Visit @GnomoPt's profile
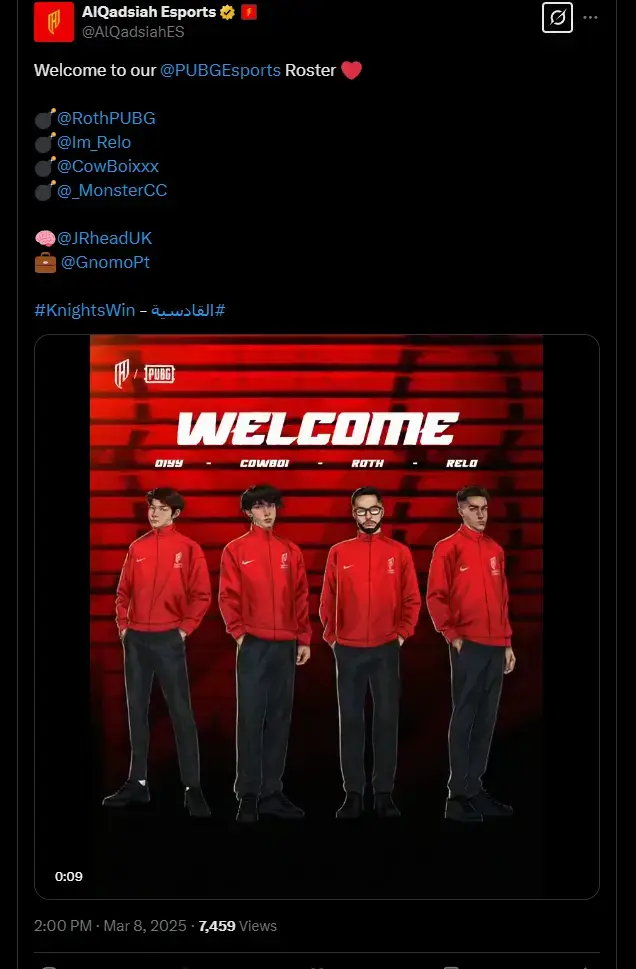636x969 pixels. point(105,262)
